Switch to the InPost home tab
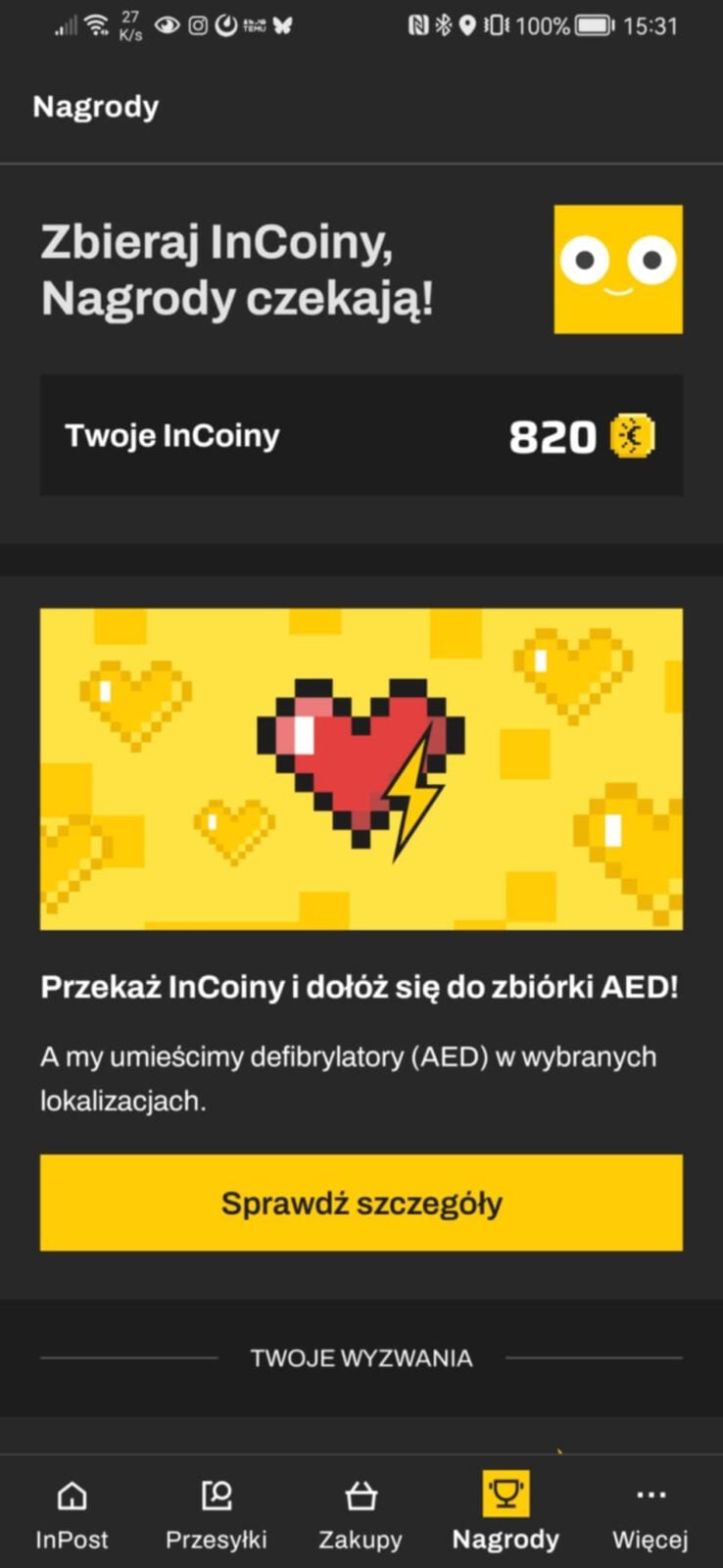The width and height of the screenshot is (723, 1568). [x=72, y=1514]
